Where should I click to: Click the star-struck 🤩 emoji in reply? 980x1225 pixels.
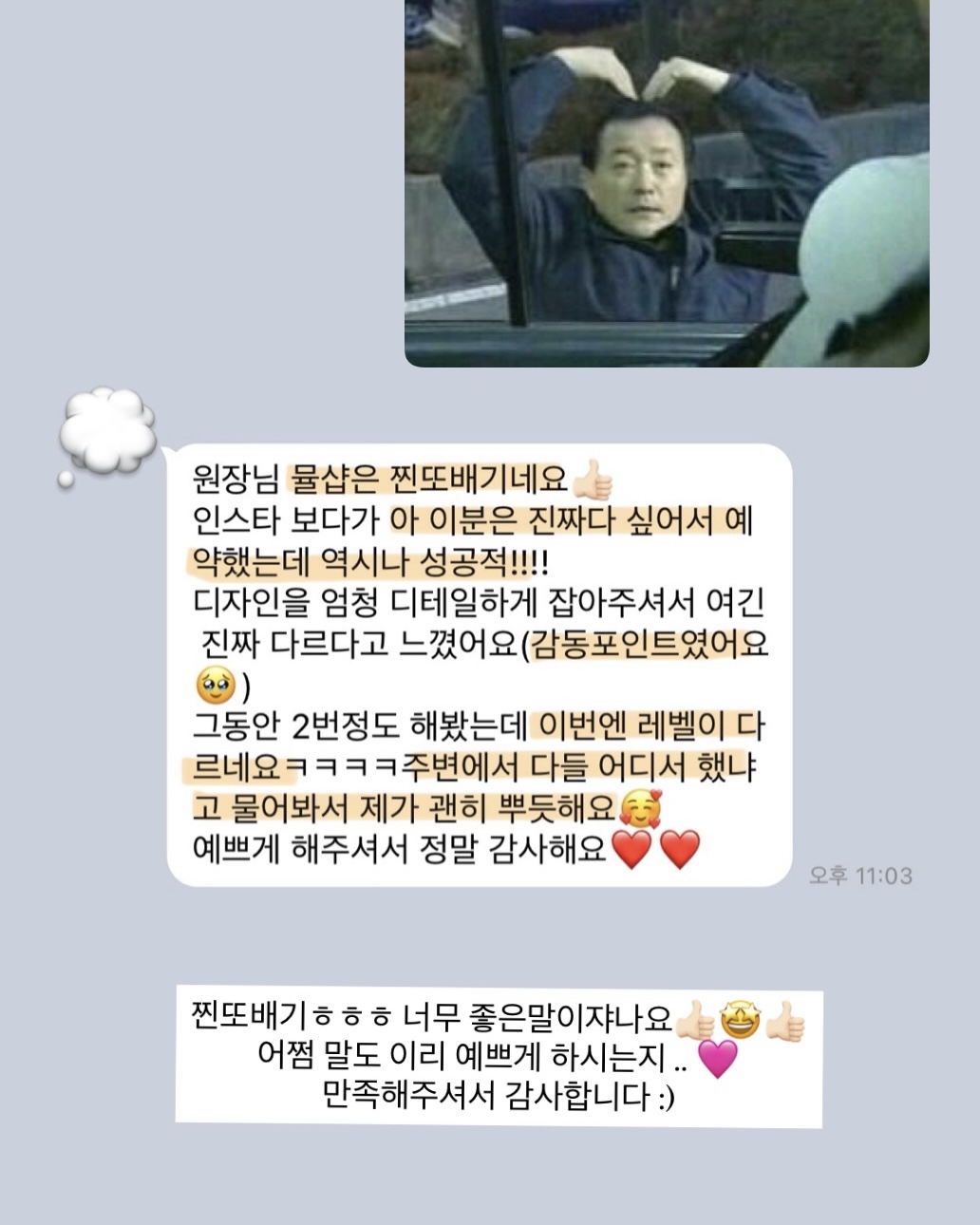tap(742, 1018)
